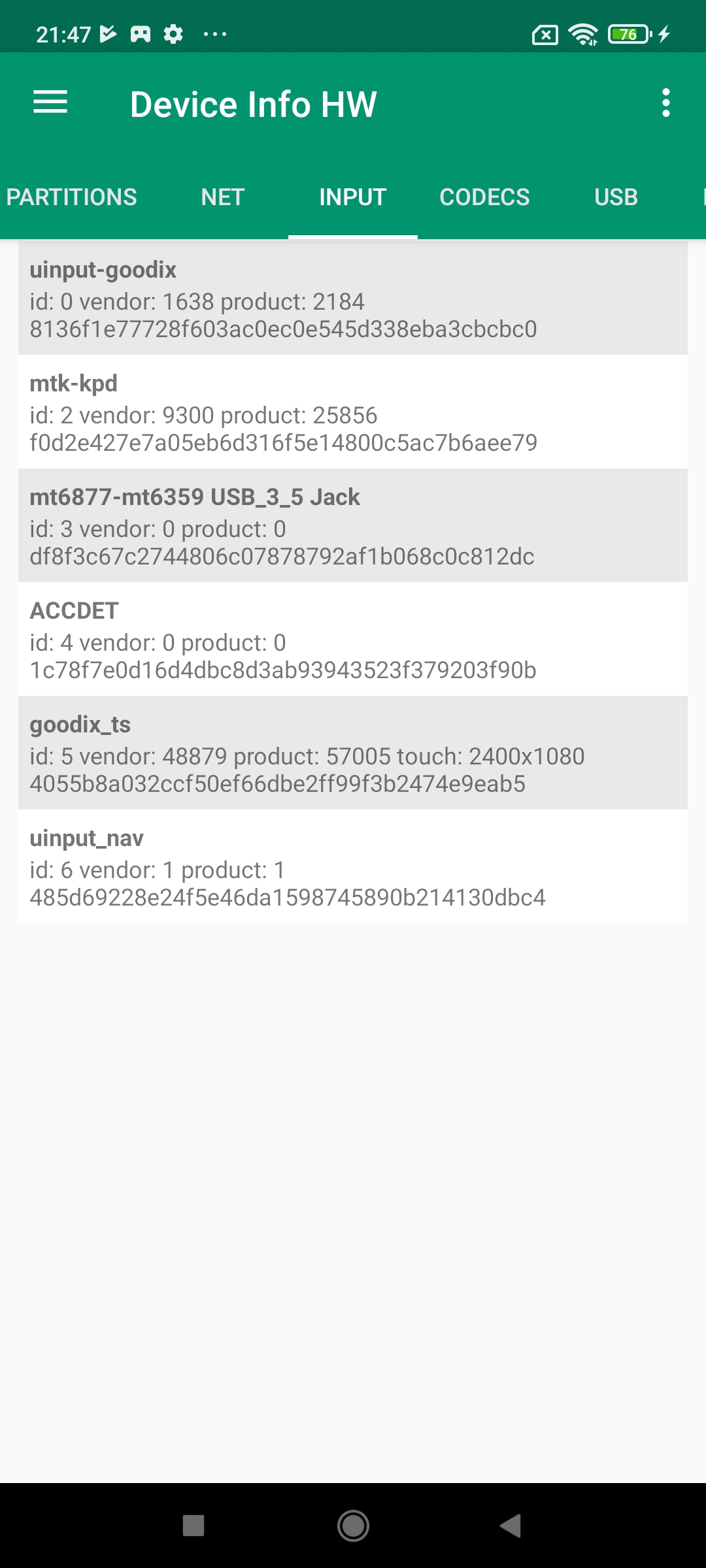The height and width of the screenshot is (1568, 706).
Task: Open the uinput_nav entry
Action: (x=353, y=867)
